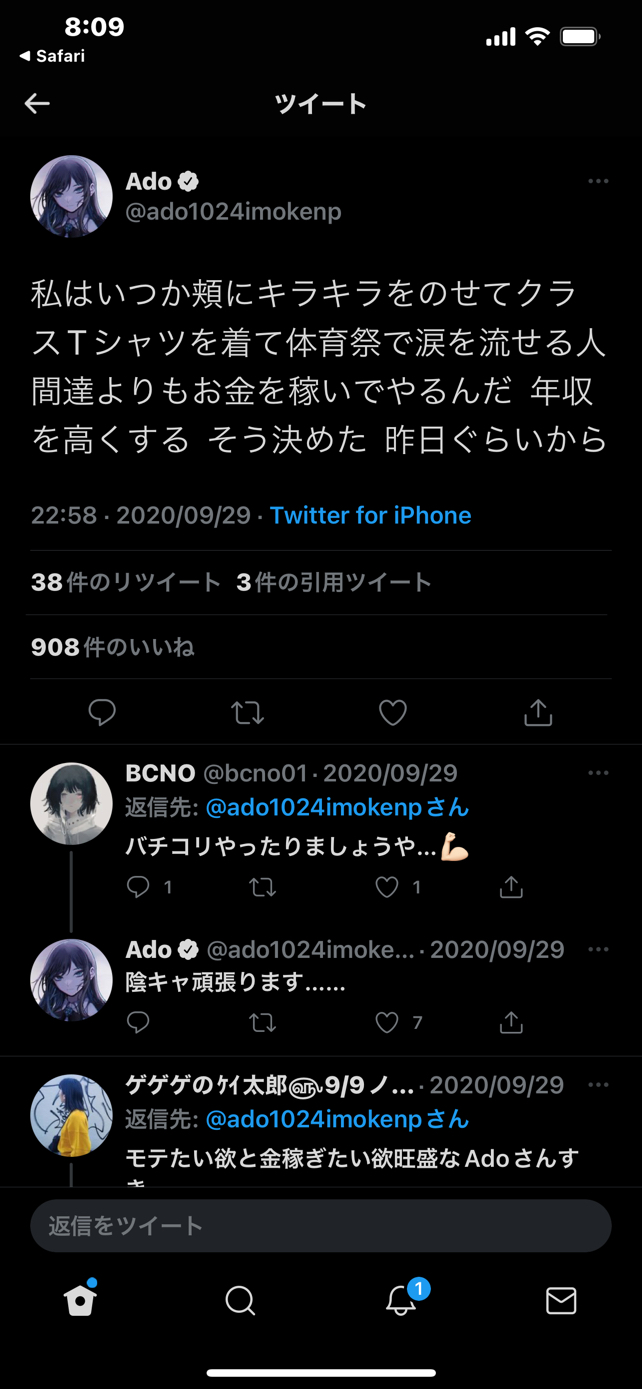Like BCNO's reply
Image resolution: width=642 pixels, height=1389 pixels.
(388, 887)
